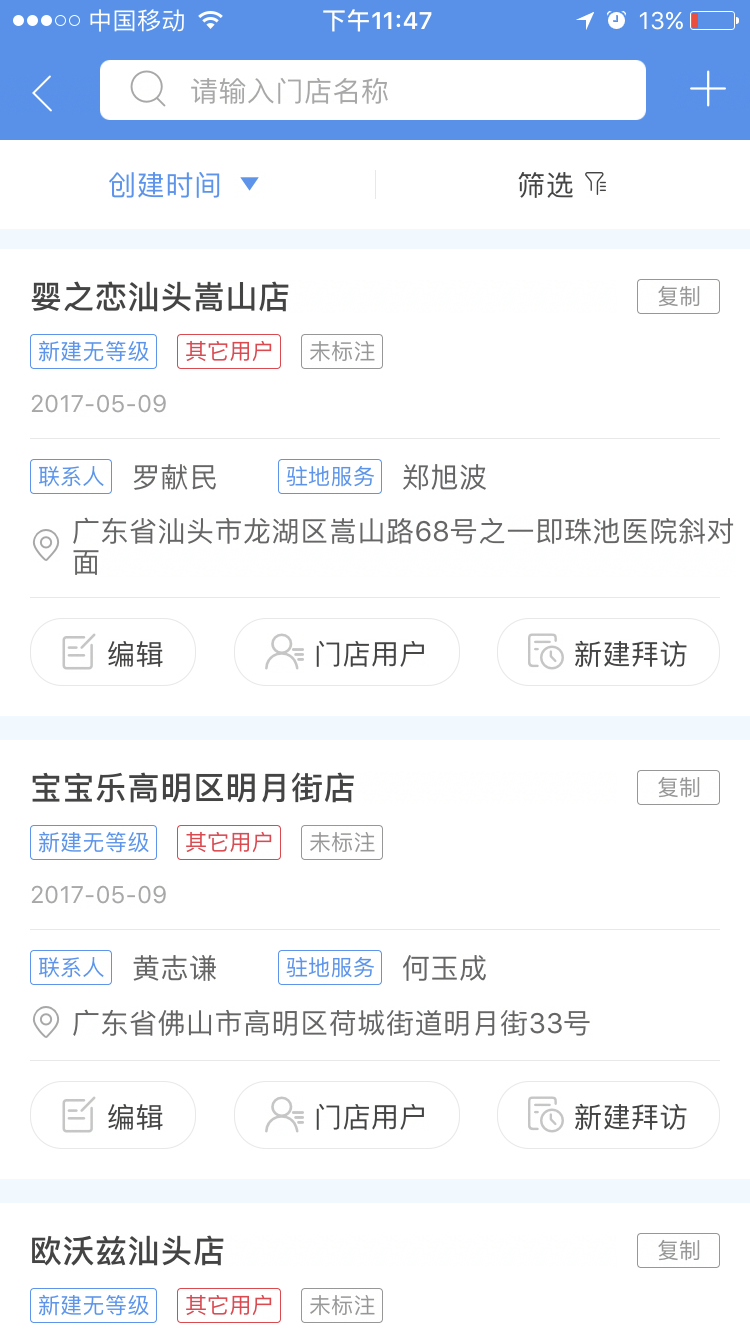Create new visit for 婴之恋汕头嵩山店
The height and width of the screenshot is (1334, 750).
(x=608, y=653)
